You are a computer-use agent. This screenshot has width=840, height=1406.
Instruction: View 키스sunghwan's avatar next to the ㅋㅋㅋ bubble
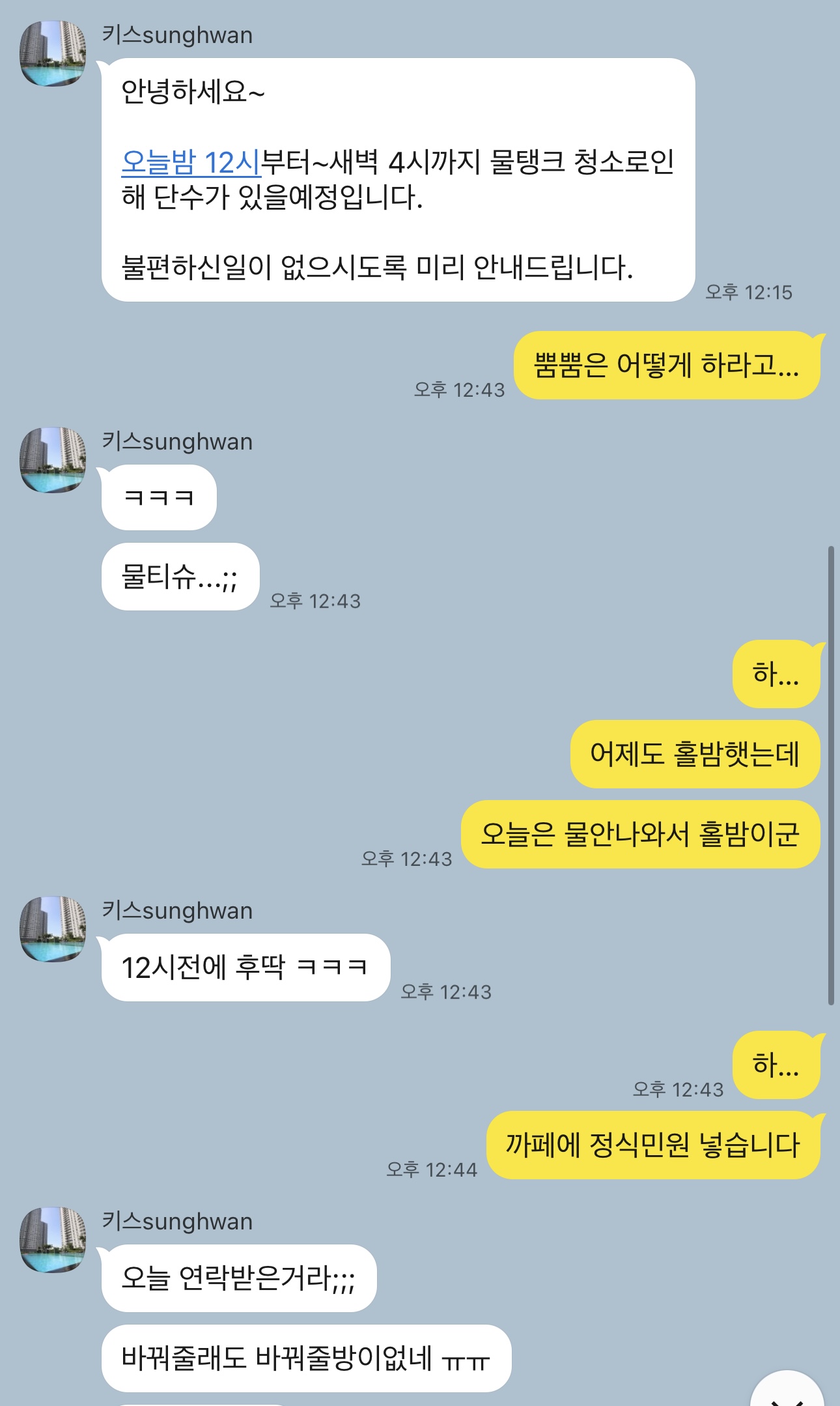(53, 460)
